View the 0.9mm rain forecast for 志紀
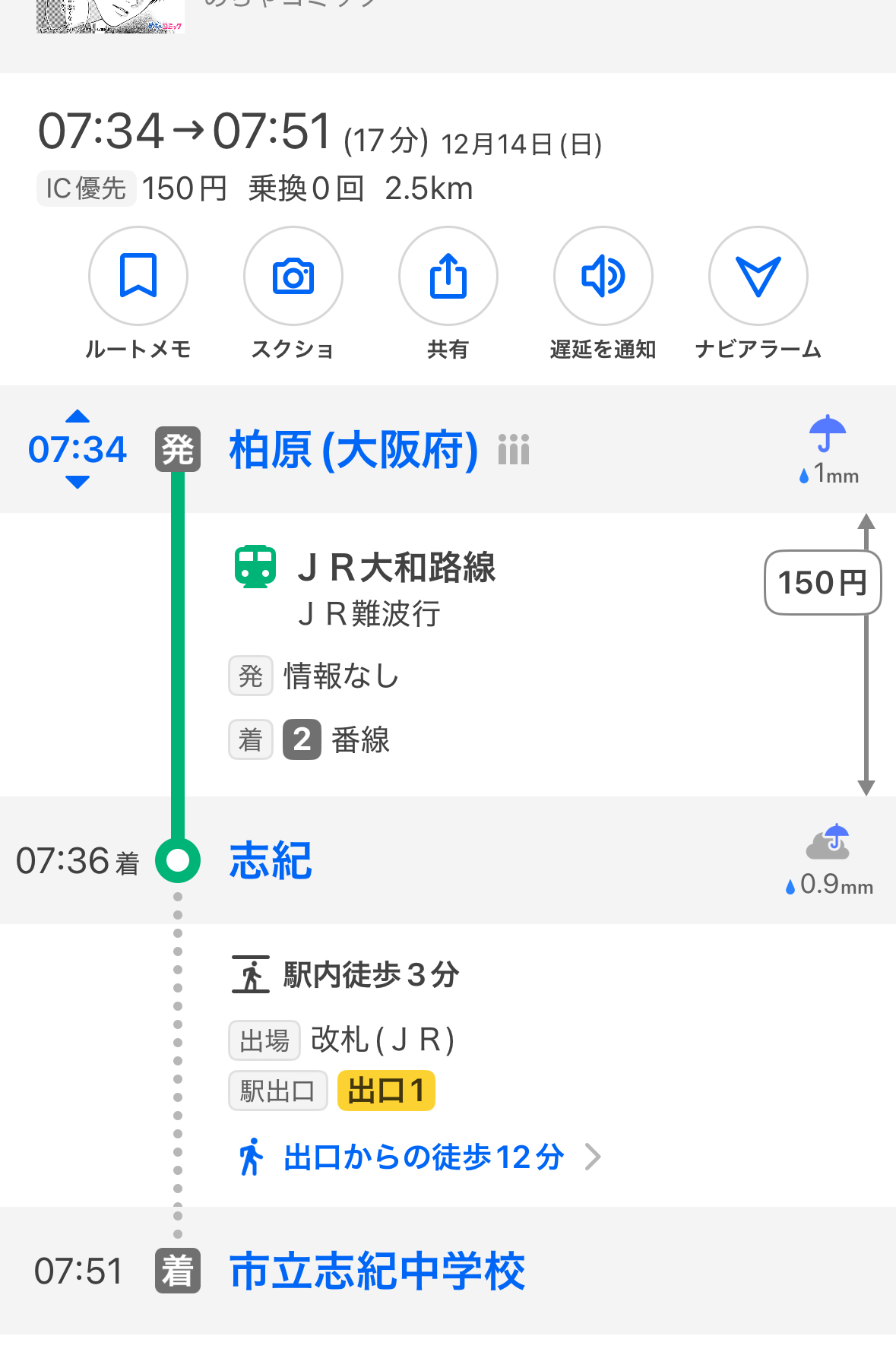896x1355 pixels. pyautogui.click(x=829, y=861)
